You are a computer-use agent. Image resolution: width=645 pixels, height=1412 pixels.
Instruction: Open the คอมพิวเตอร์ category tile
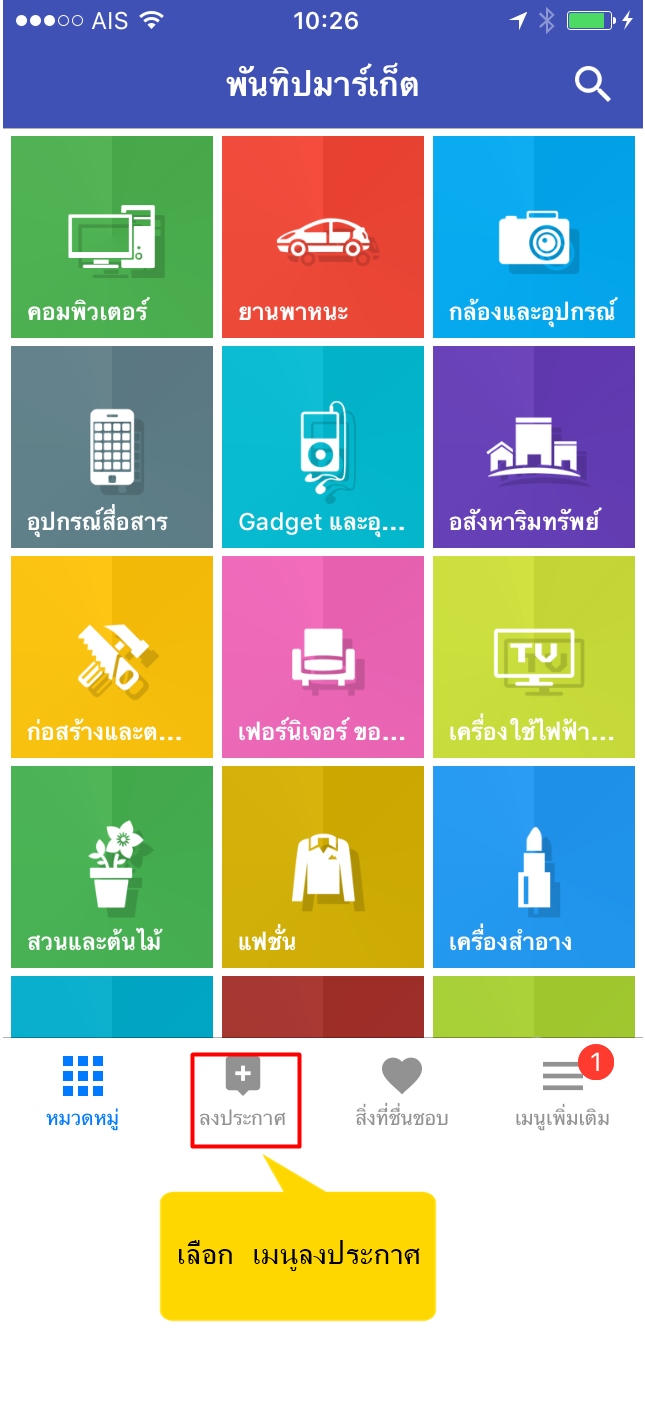112,237
